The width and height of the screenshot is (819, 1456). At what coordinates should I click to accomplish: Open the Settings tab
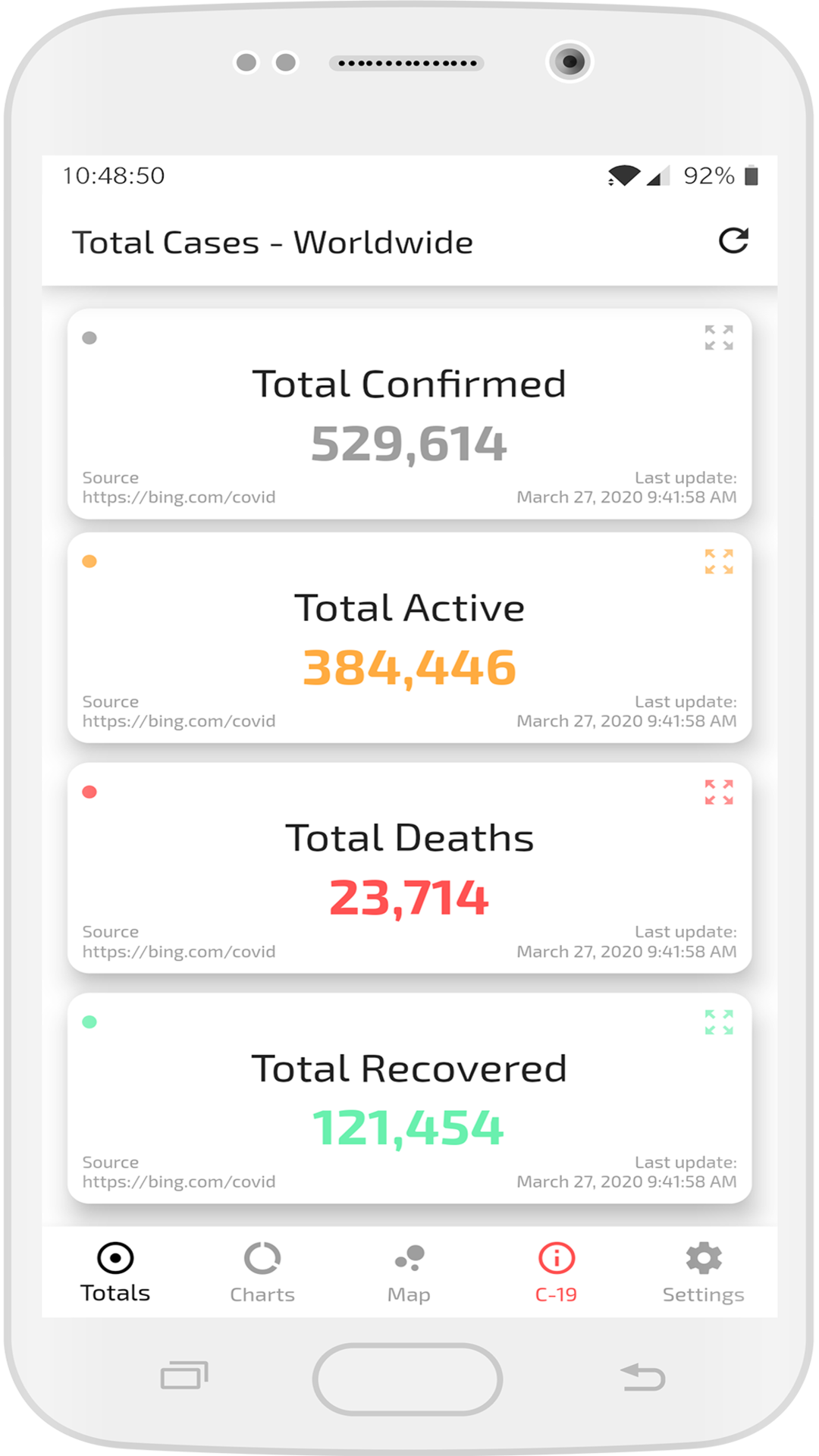[x=703, y=1272]
